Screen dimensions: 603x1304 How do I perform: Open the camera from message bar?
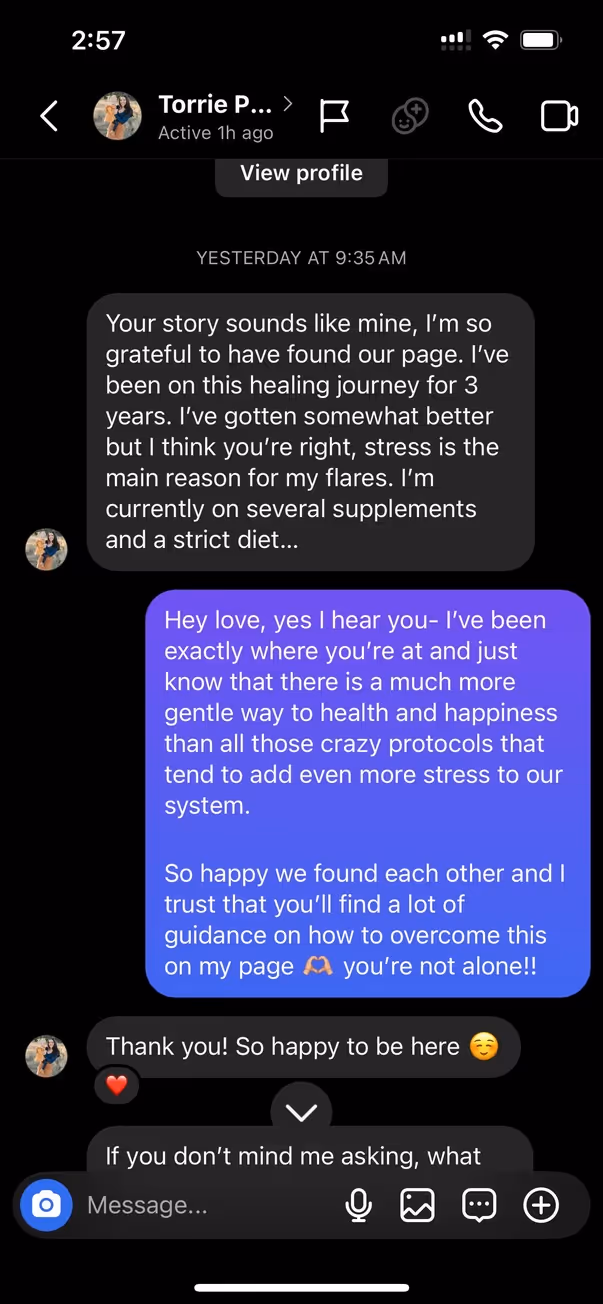coord(46,1205)
